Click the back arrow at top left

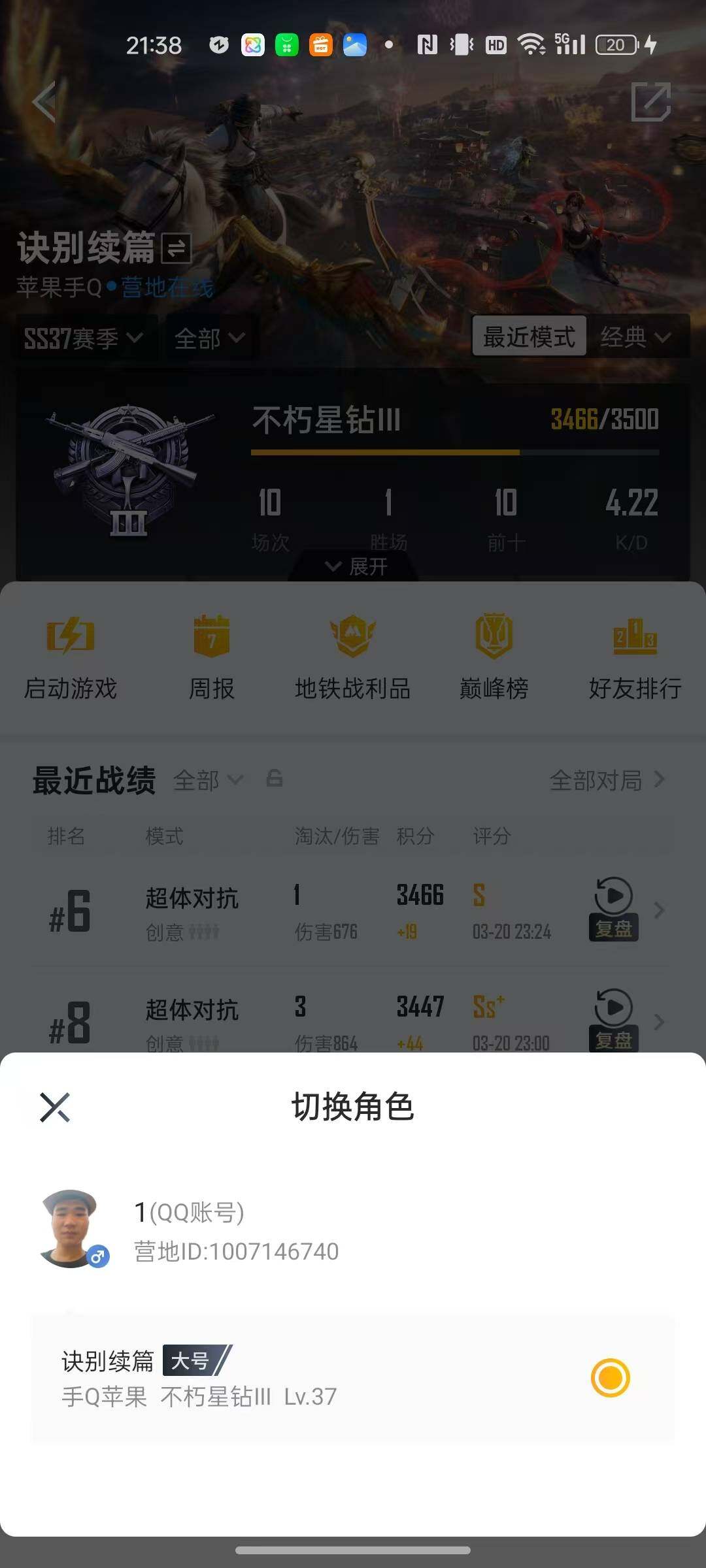click(x=43, y=103)
